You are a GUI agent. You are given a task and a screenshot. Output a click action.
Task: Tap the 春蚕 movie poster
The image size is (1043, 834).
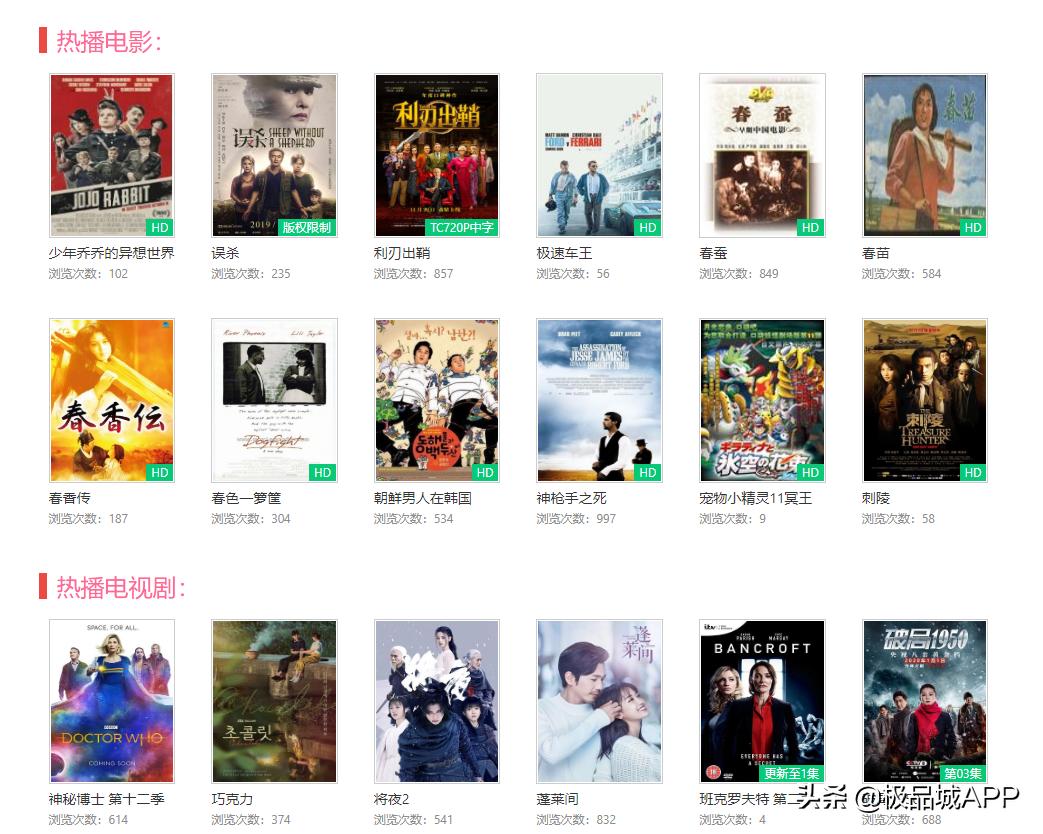762,155
